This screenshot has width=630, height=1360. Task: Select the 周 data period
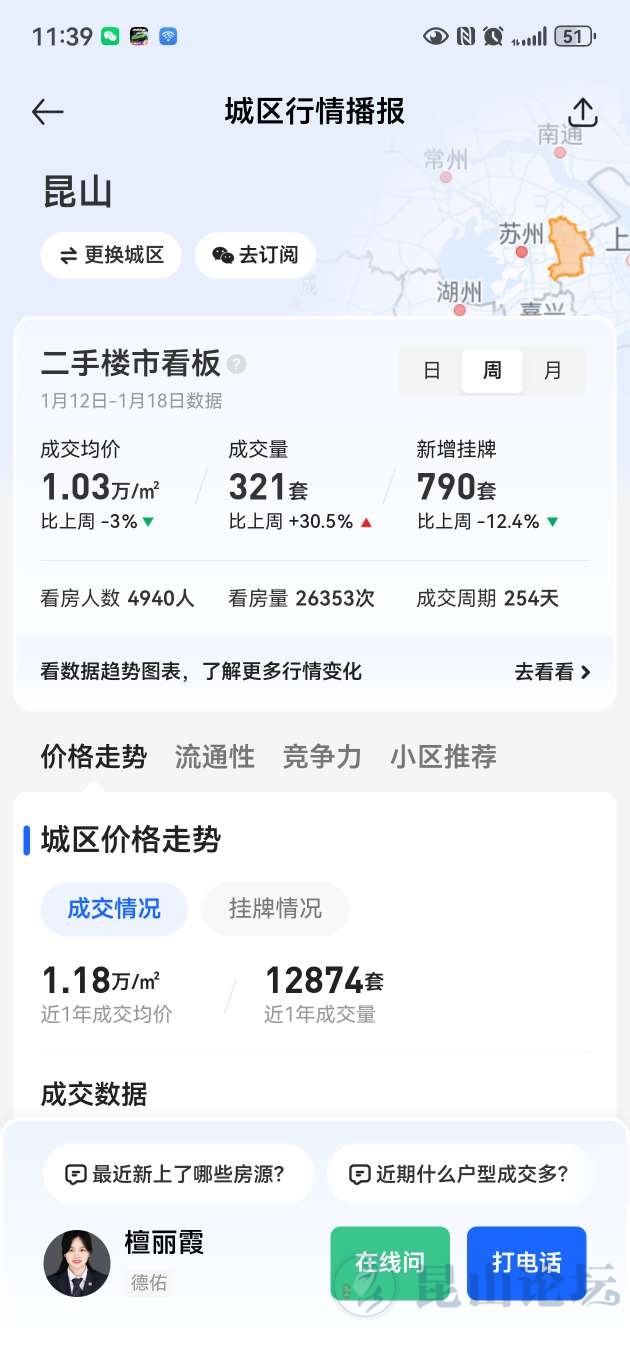pos(492,371)
